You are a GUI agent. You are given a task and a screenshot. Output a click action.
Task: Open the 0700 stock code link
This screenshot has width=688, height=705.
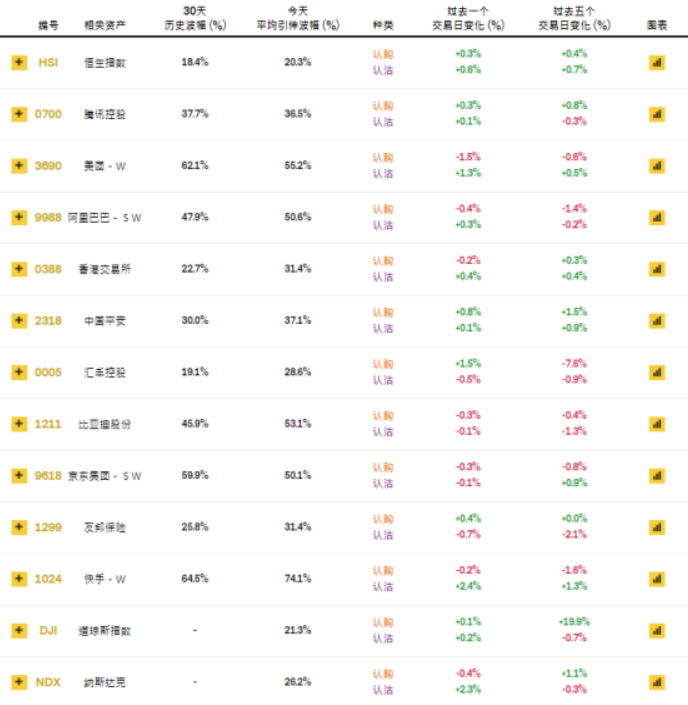[48, 114]
